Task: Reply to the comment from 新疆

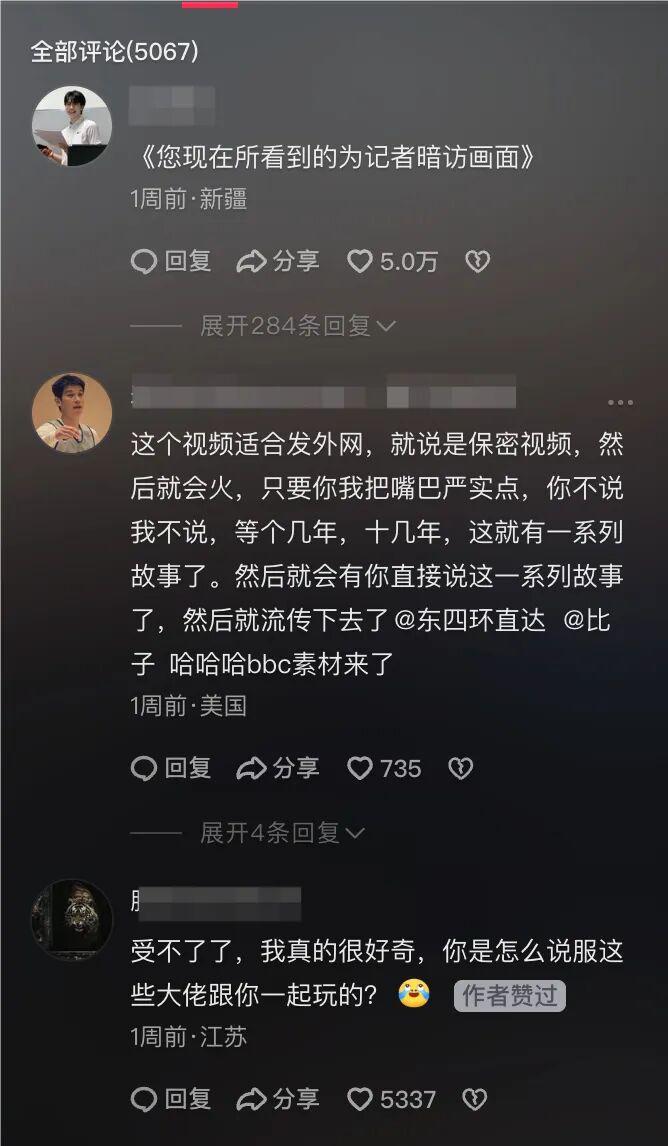Action: pos(171,262)
